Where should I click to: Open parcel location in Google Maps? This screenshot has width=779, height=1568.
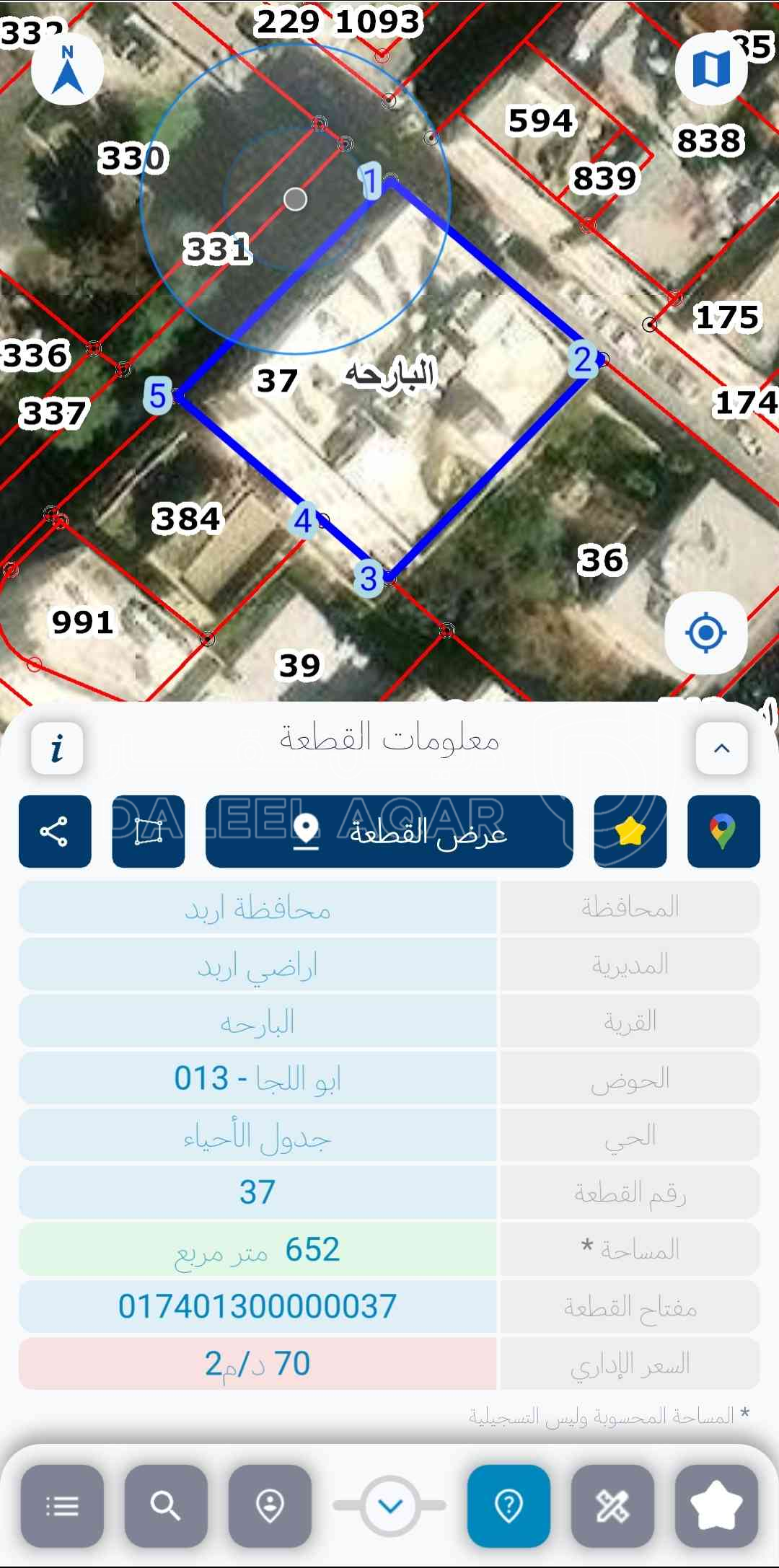point(723,832)
